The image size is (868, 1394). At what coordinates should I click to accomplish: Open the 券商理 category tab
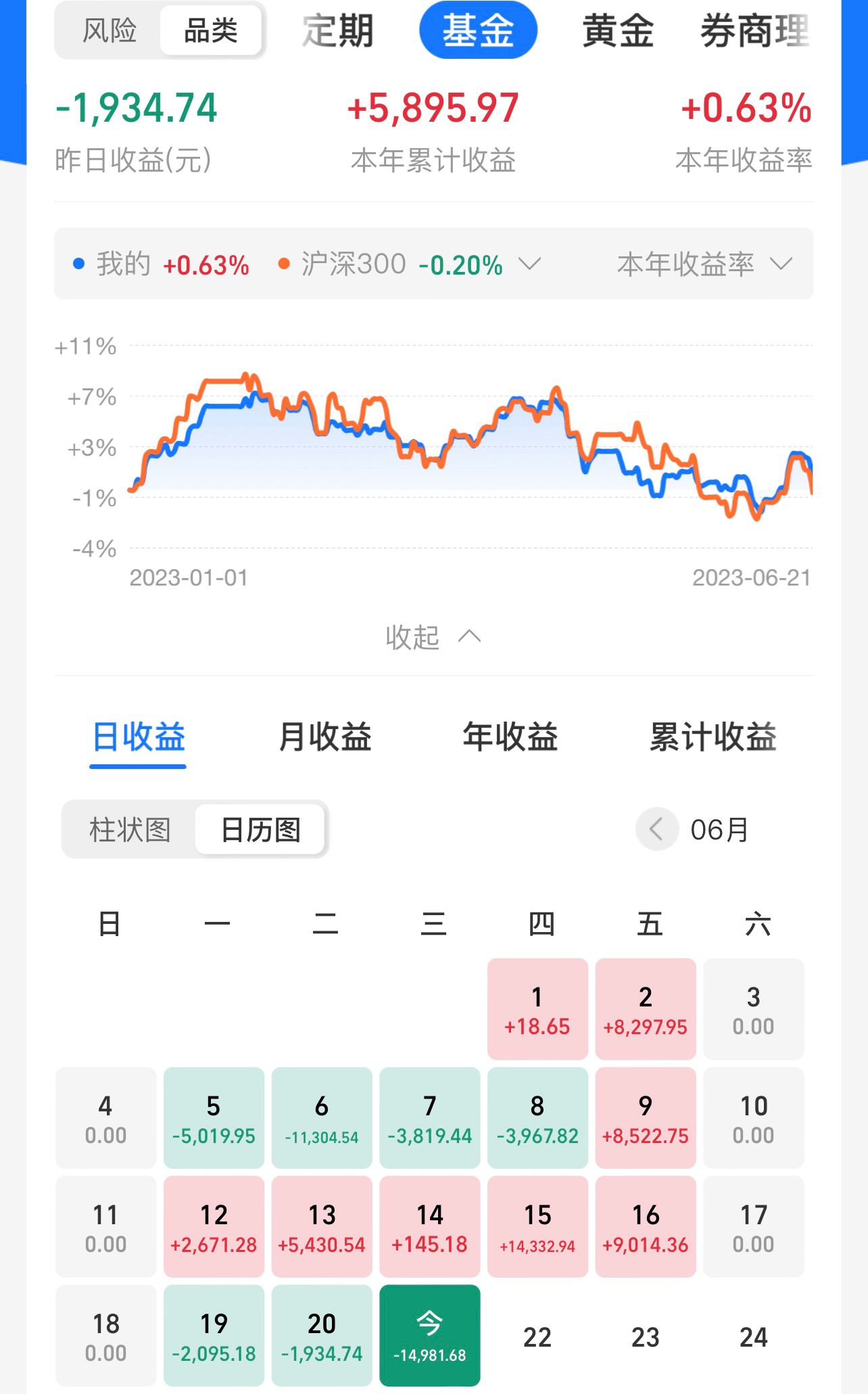(x=754, y=30)
